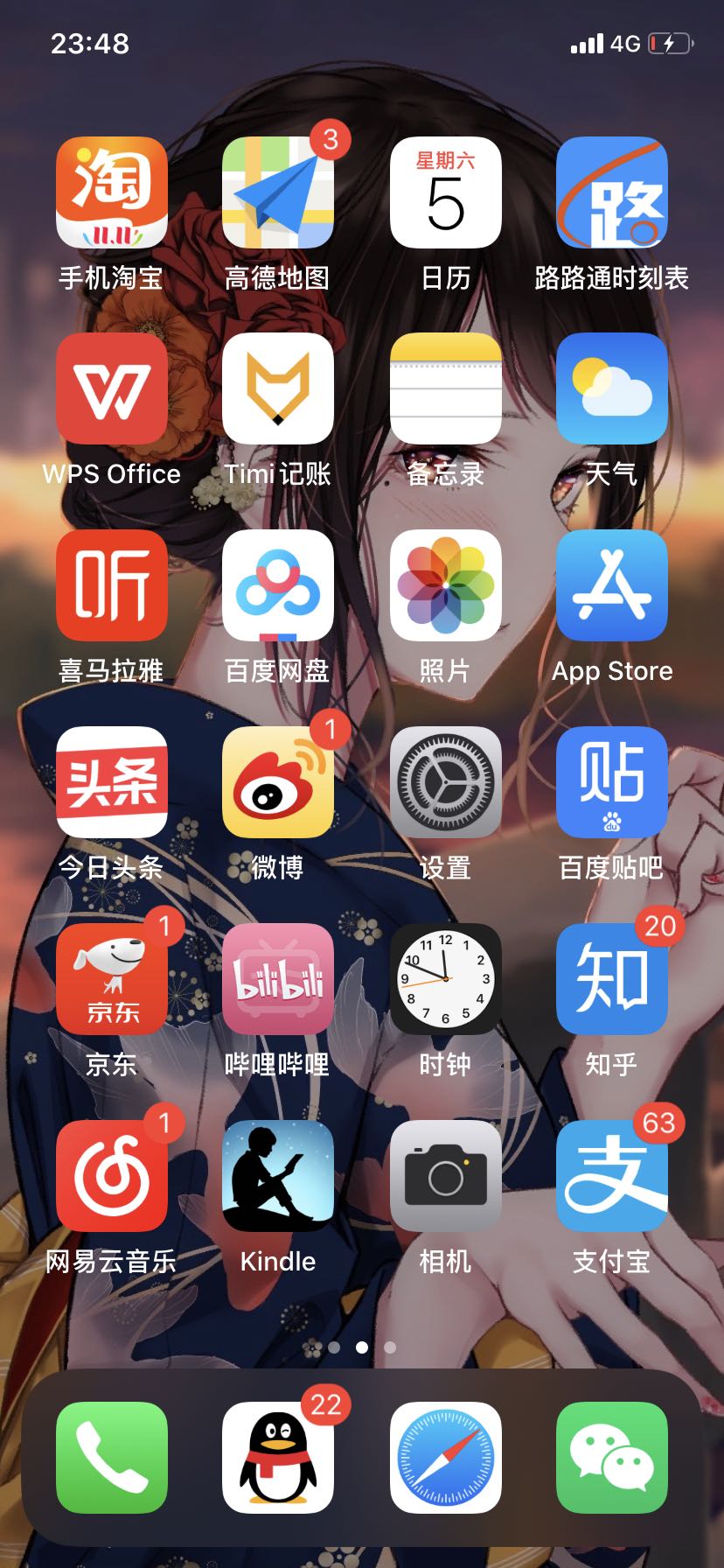
Task: Open the 相机 camera
Action: (x=446, y=1176)
